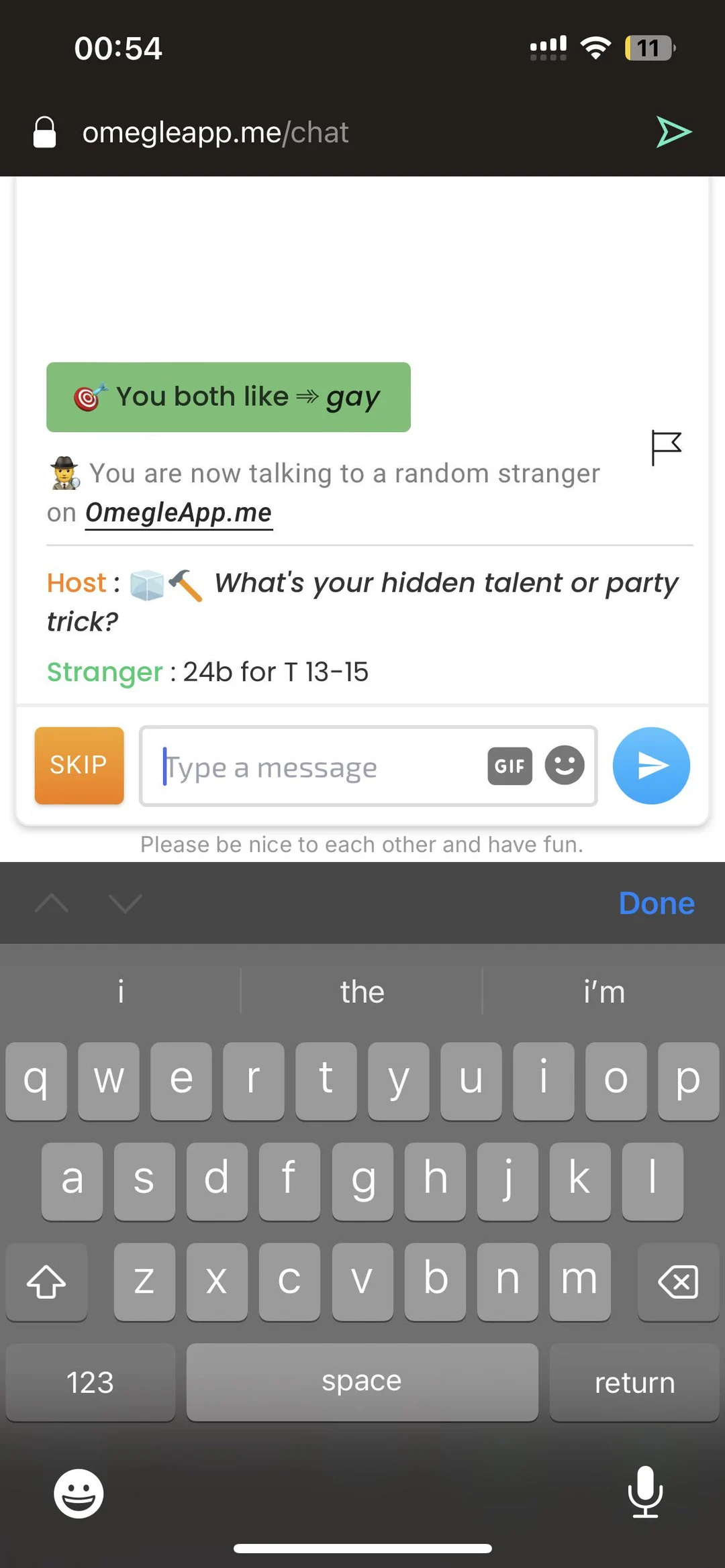Screen dimensions: 725x1568
Task: Tap the green send arrow beside the URL
Action: coord(673,132)
